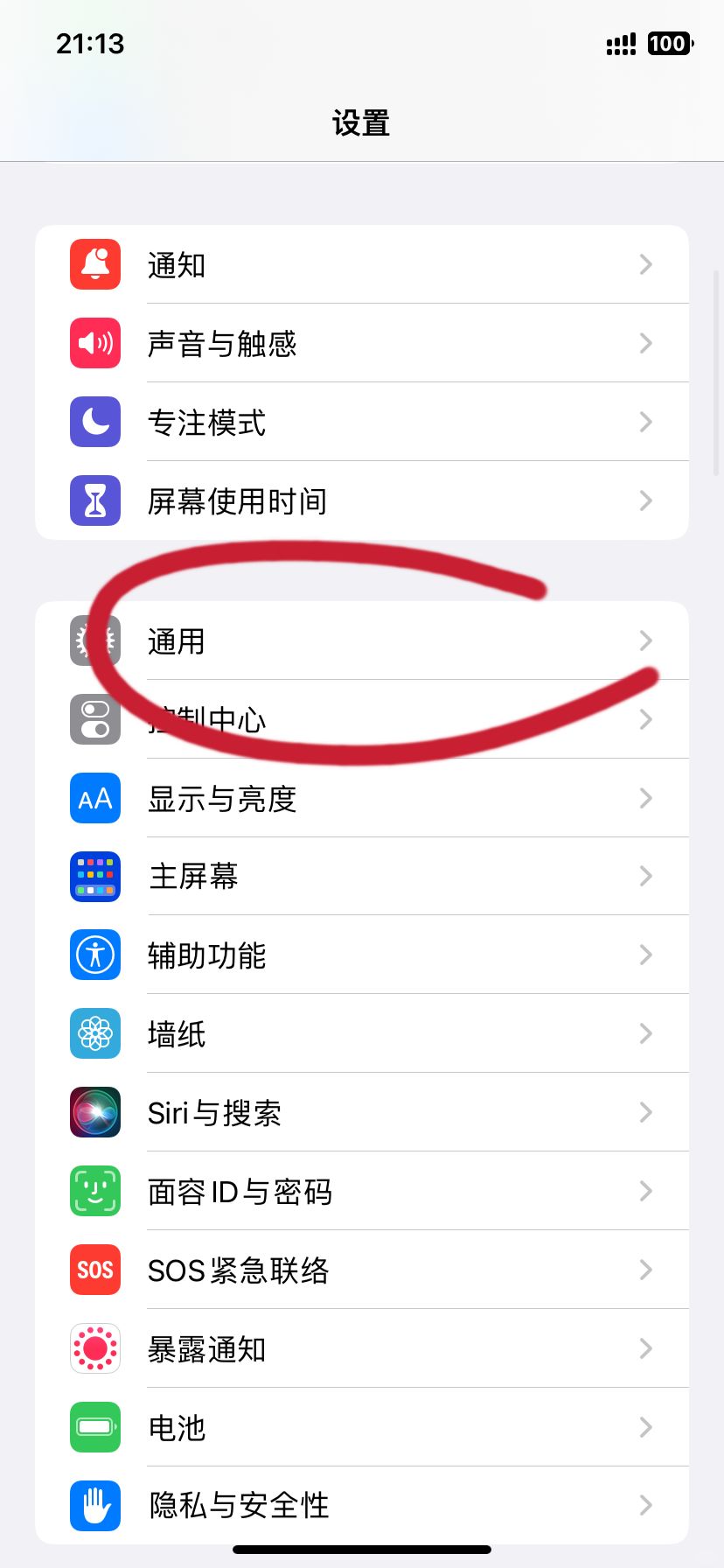
Task: Open 声音与触感 settings
Action: [x=361, y=343]
